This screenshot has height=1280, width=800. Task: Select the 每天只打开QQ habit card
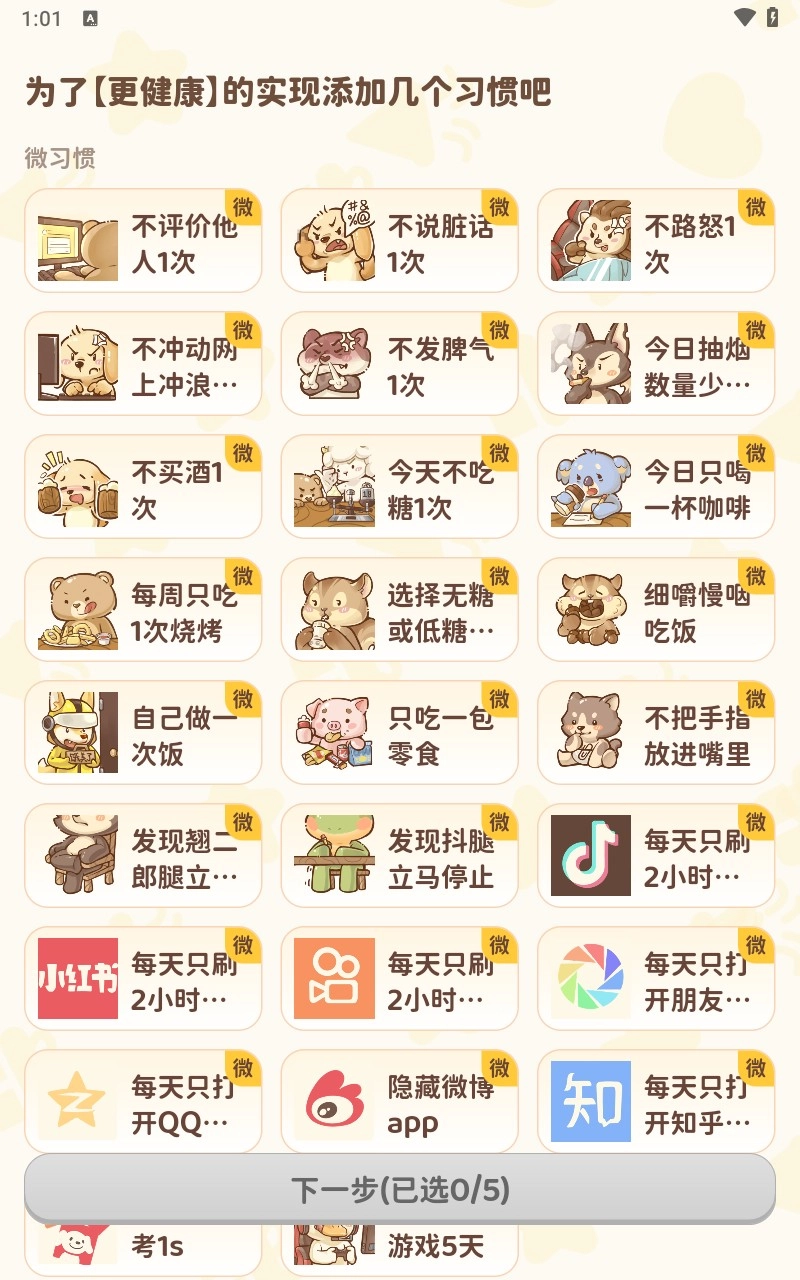[143, 1102]
